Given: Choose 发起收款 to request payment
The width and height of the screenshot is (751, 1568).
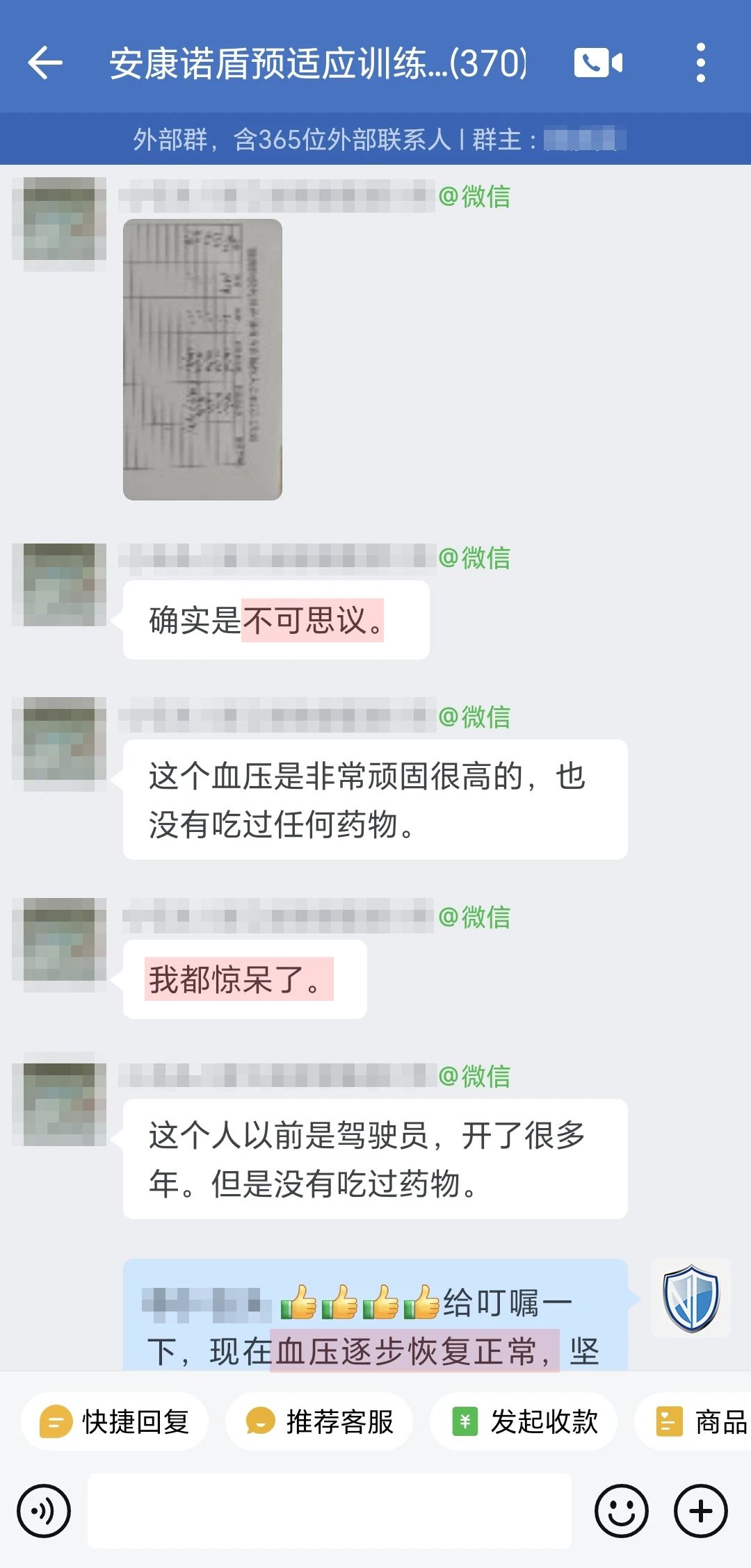Looking at the screenshot, I should (524, 1422).
